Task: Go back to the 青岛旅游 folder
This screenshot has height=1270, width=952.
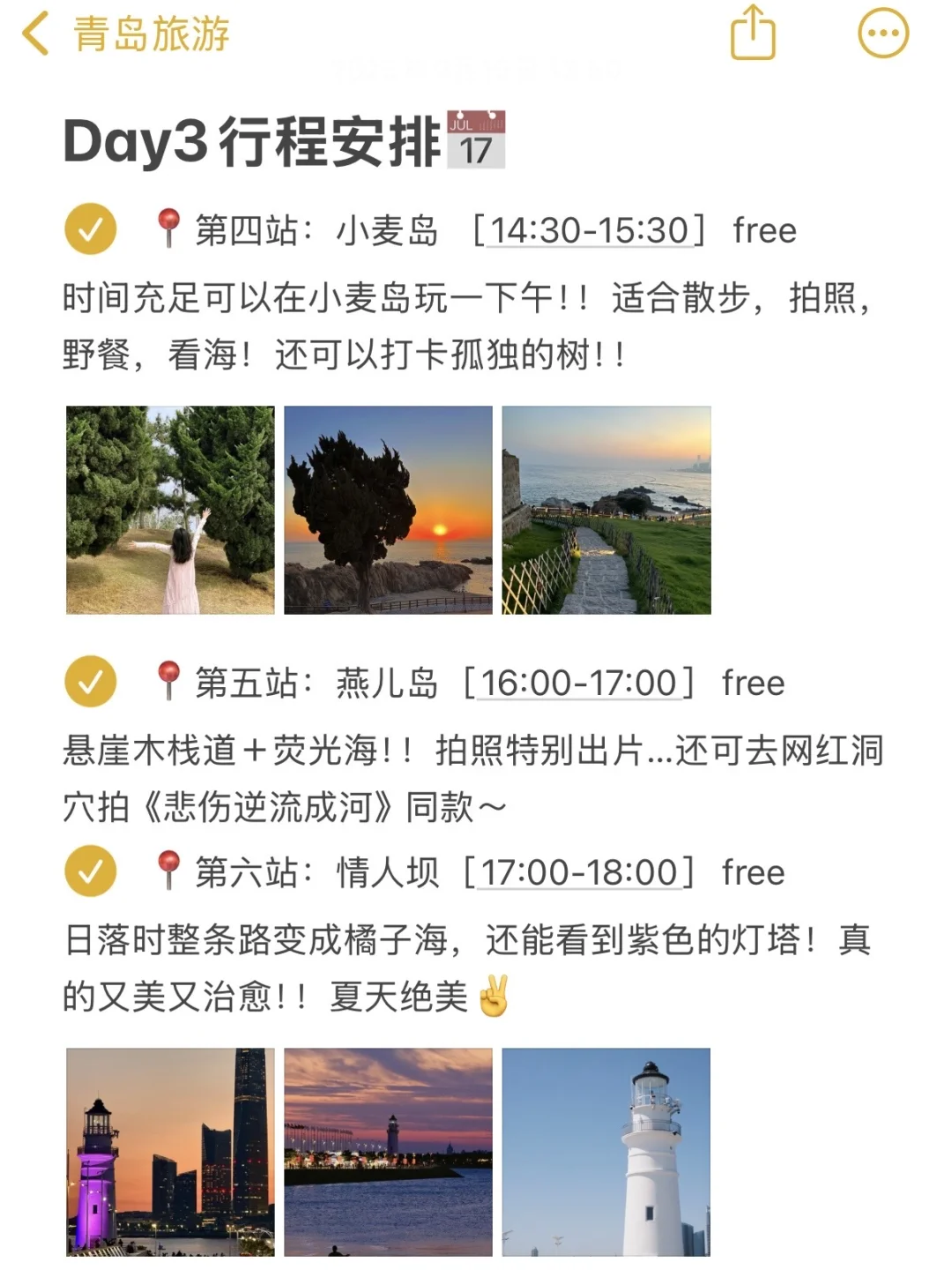Action: (123, 35)
